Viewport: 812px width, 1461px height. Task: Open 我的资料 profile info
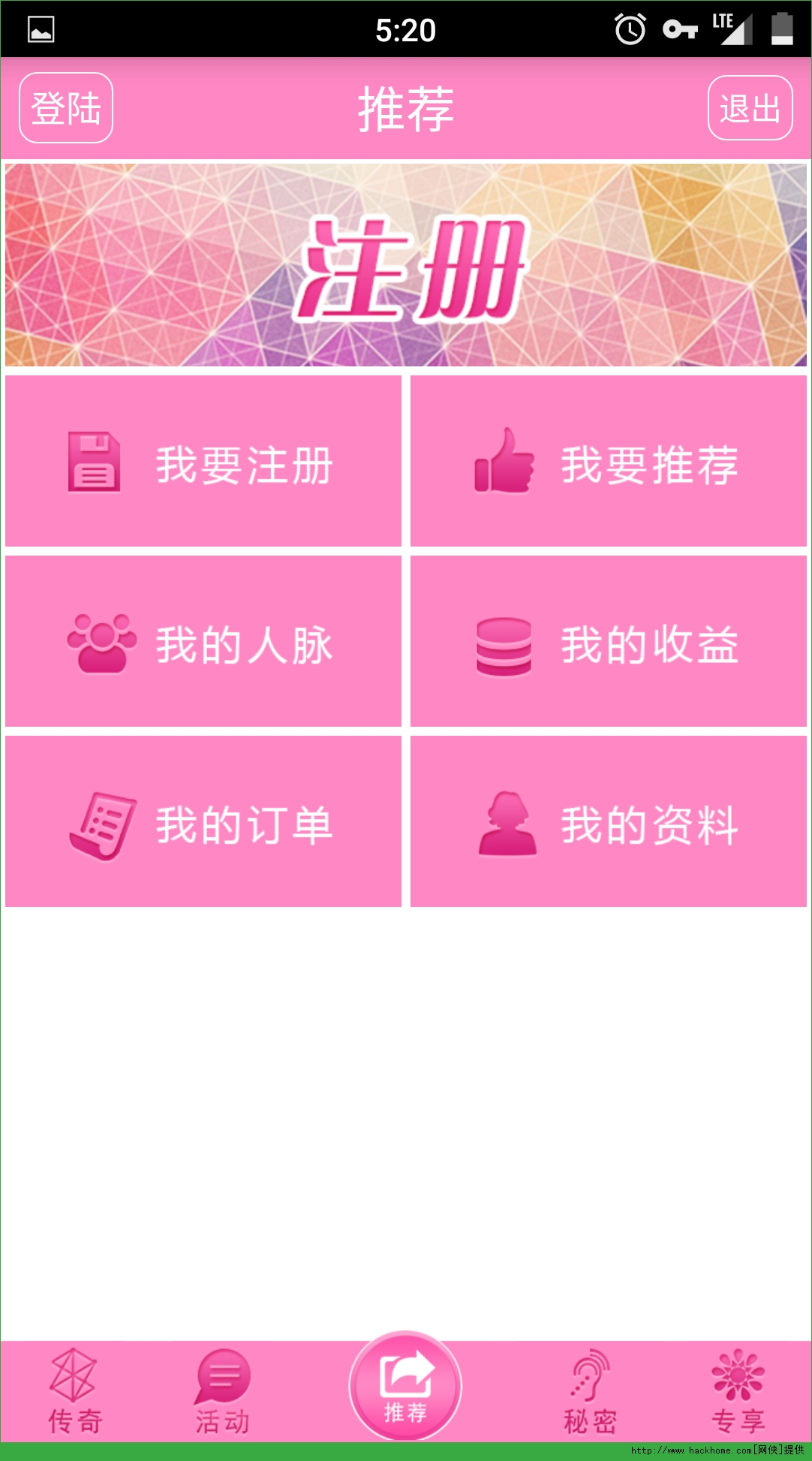tap(609, 822)
